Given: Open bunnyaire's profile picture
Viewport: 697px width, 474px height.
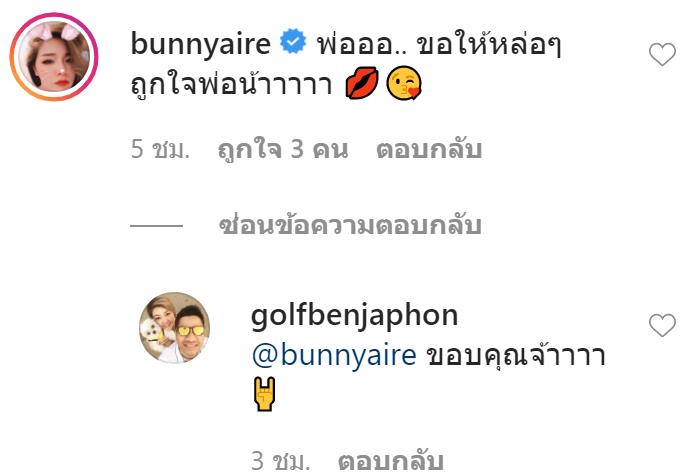Looking at the screenshot, I should click(54, 57).
